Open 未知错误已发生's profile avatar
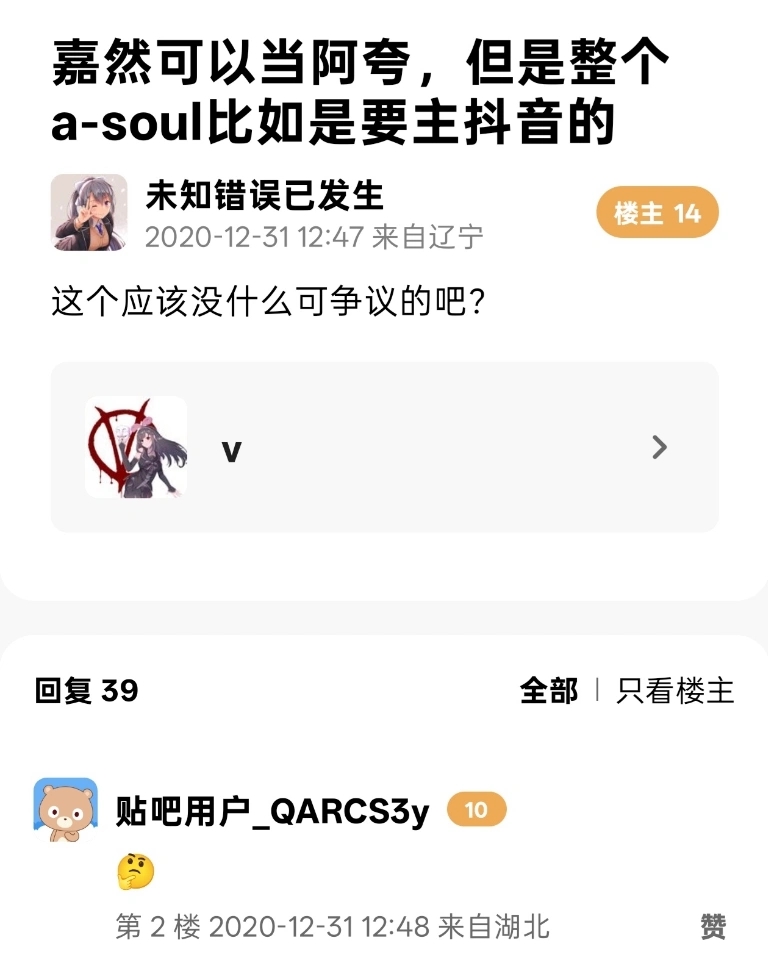The height and width of the screenshot is (960, 768). coord(89,212)
